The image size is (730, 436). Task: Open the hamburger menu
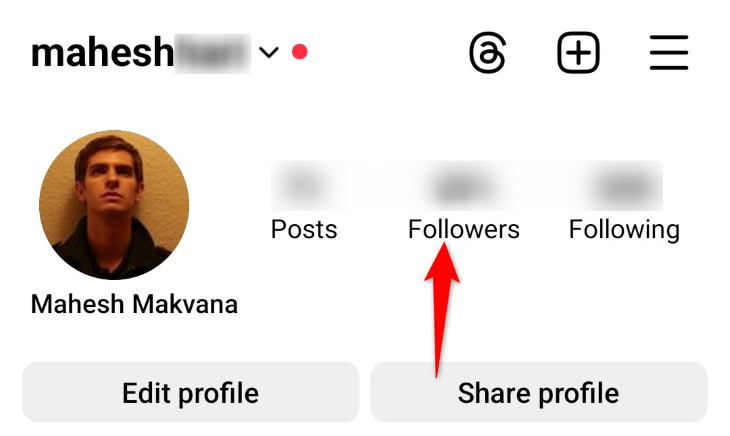tap(669, 53)
